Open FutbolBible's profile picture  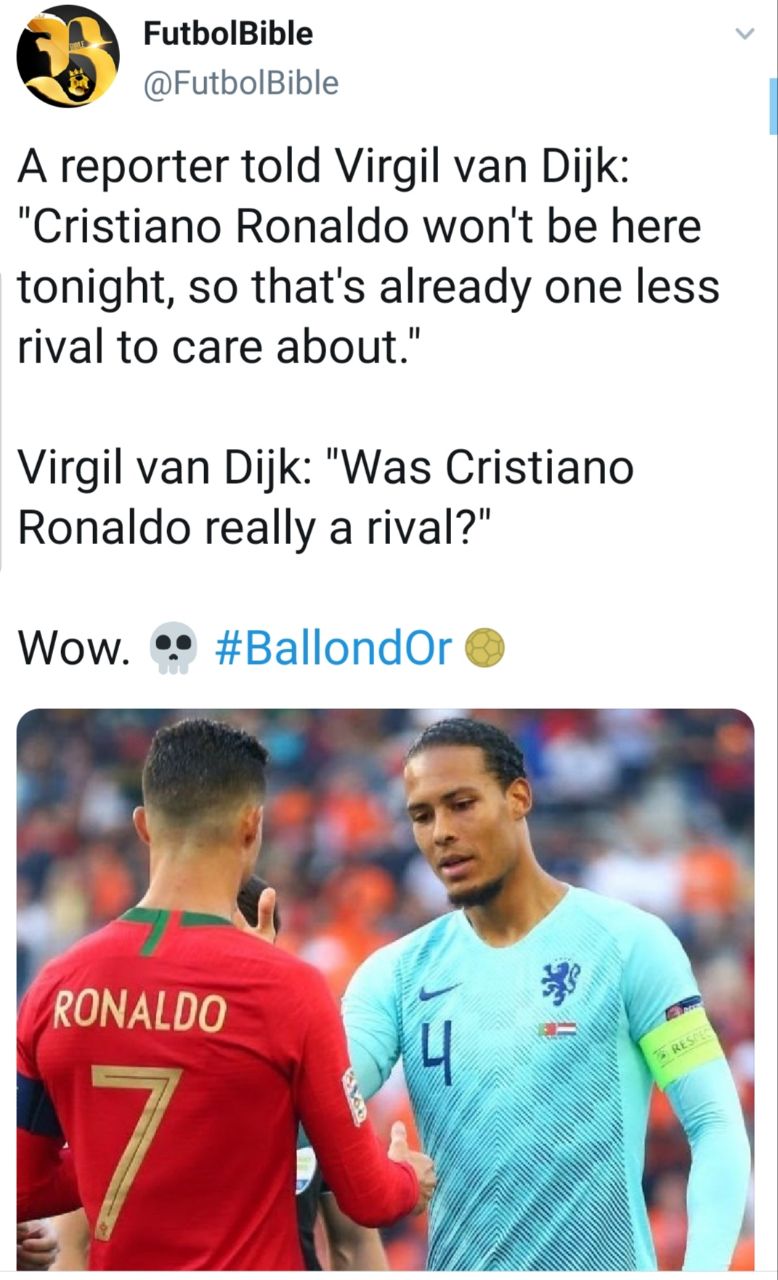(x=68, y=56)
